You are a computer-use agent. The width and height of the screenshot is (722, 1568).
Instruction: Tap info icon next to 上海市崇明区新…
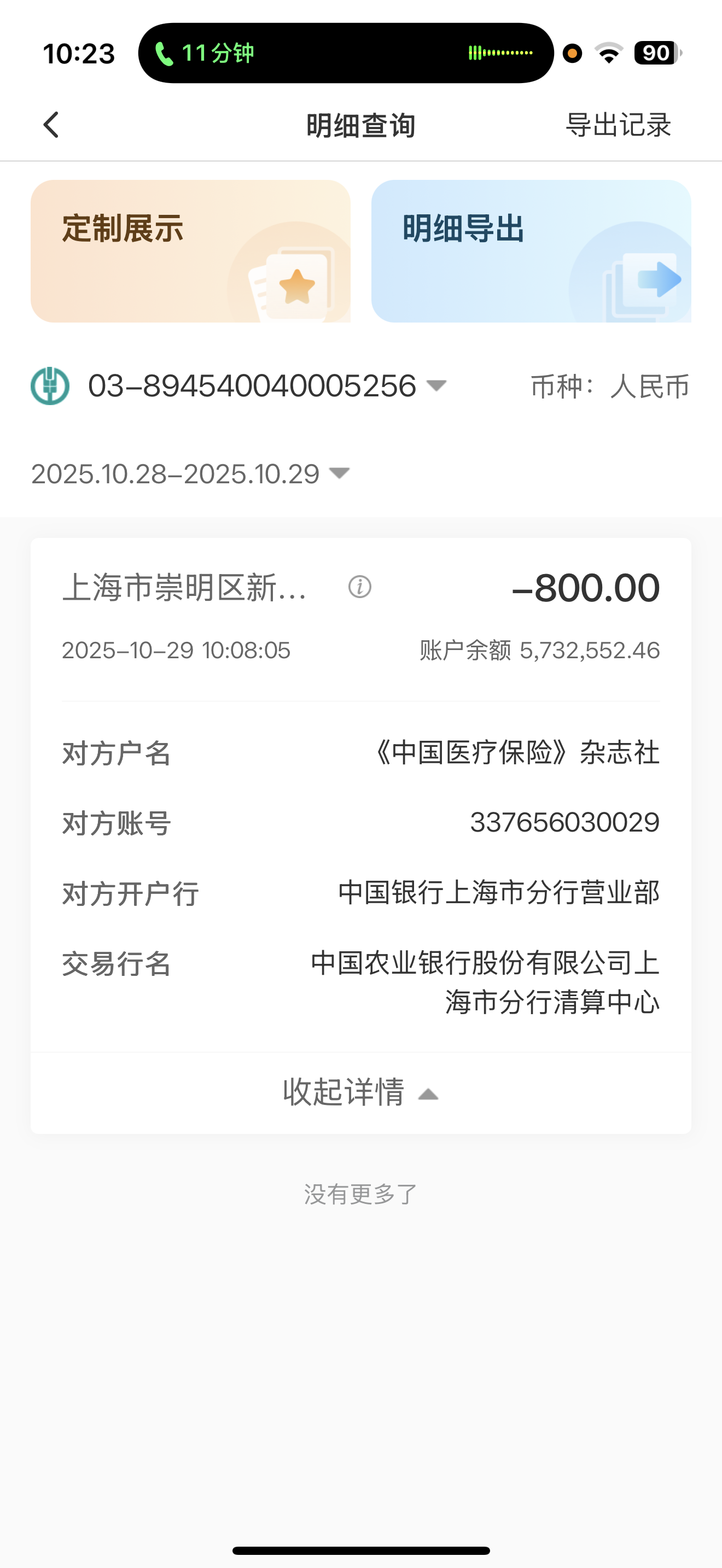coord(360,587)
